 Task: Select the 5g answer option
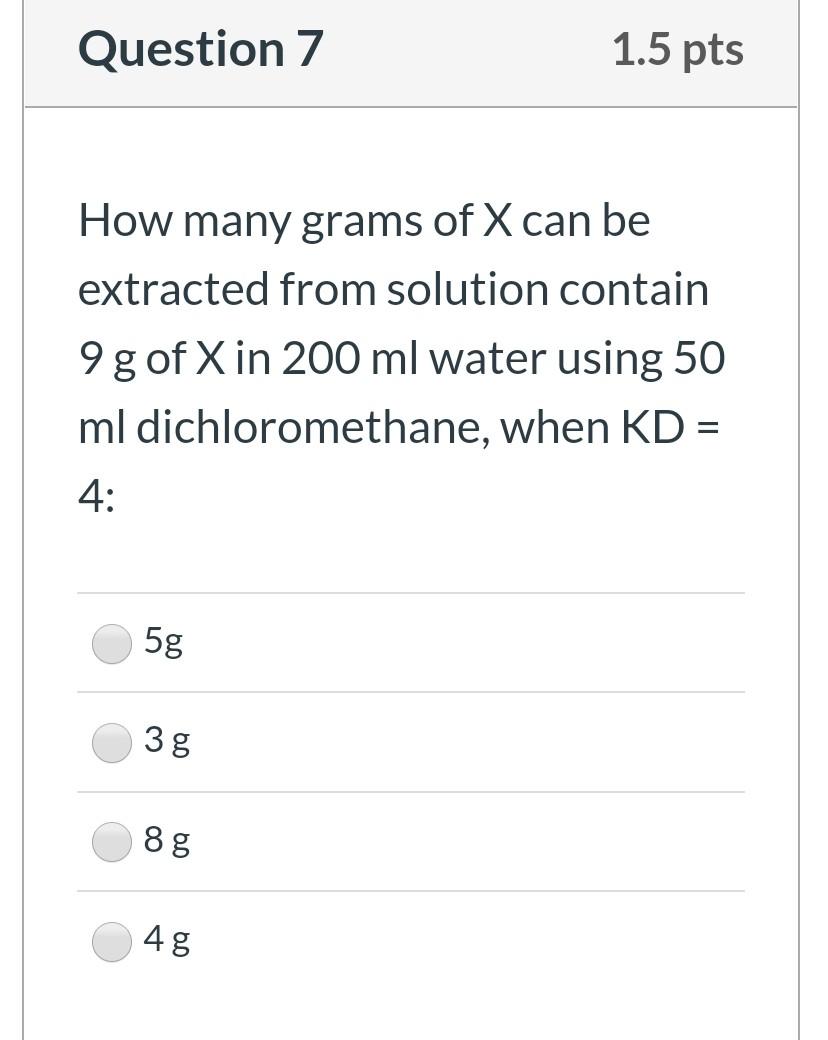[x=111, y=643]
